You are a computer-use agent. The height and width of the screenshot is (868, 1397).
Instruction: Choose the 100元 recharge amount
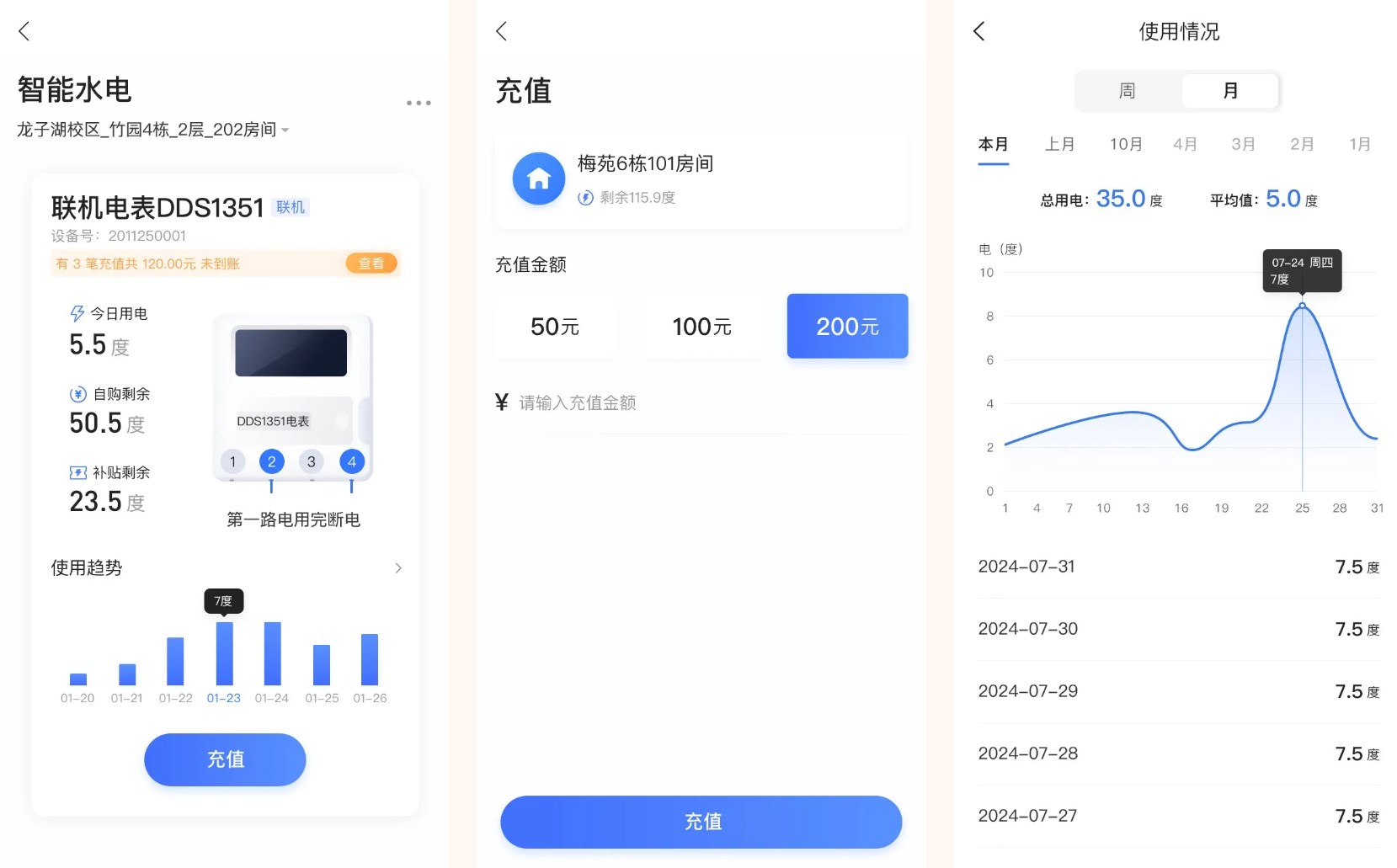[701, 327]
